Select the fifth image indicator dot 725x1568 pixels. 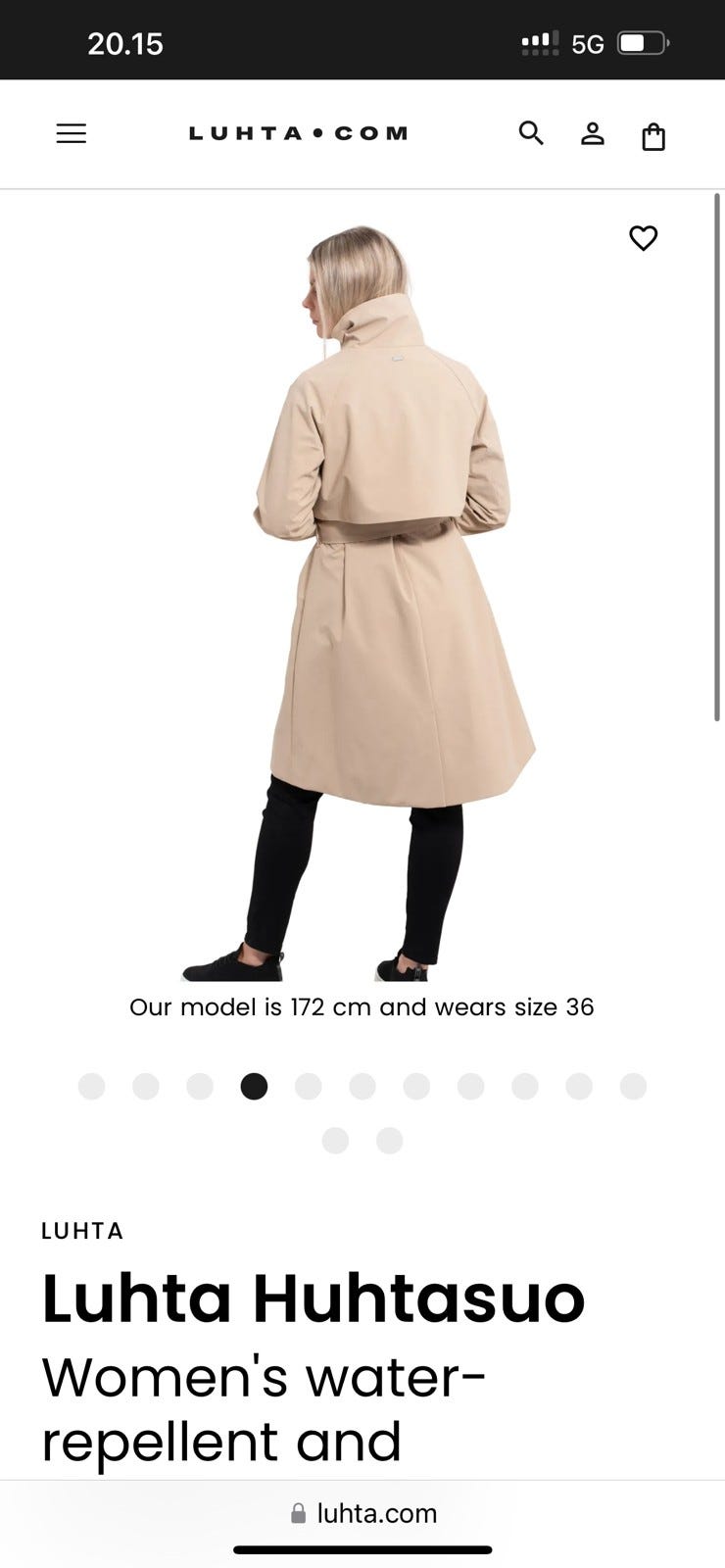click(309, 1086)
